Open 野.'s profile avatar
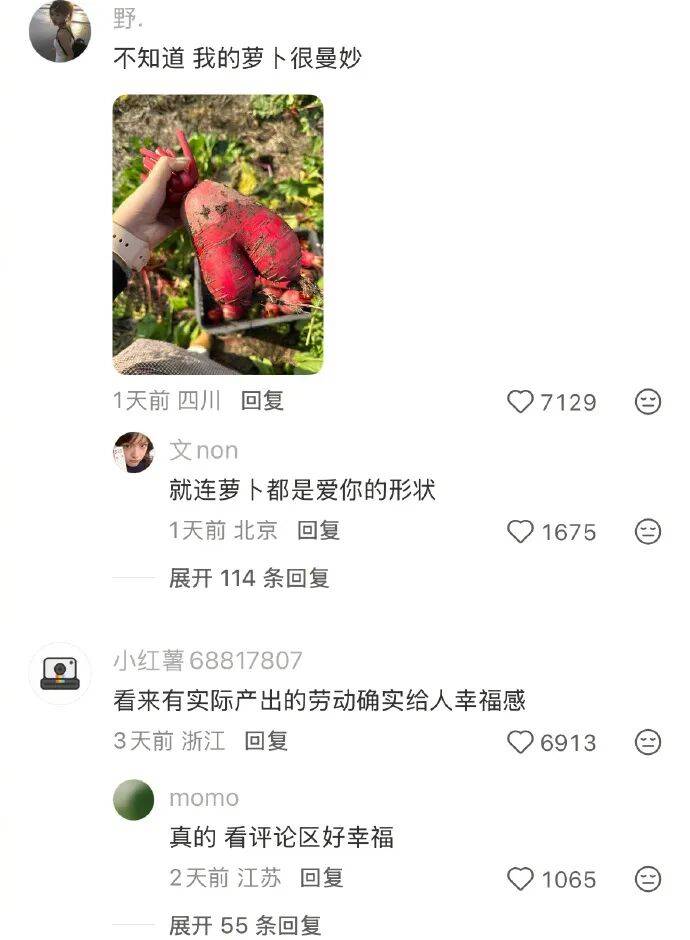The height and width of the screenshot is (940, 690). 60,31
